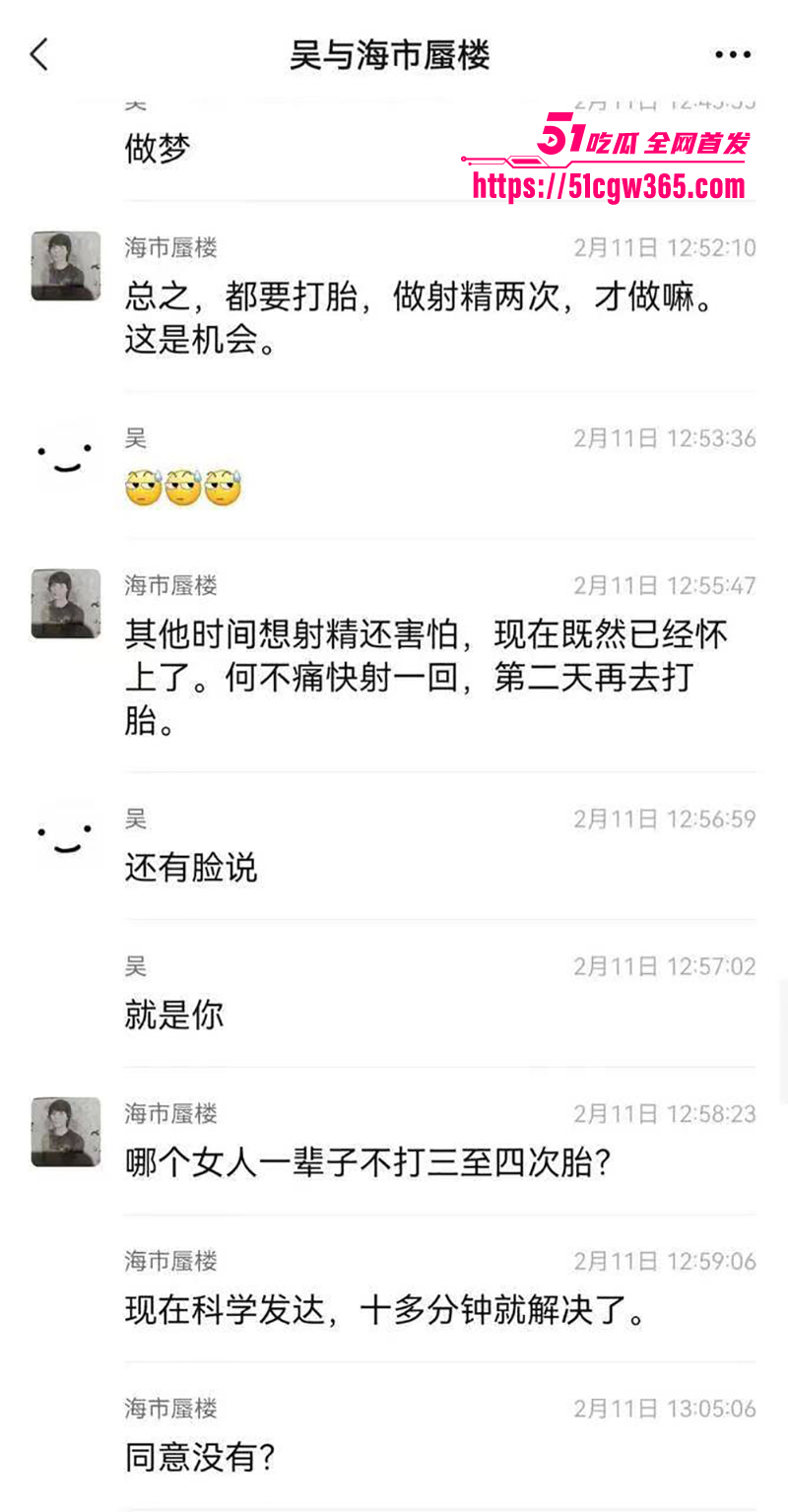Open the three-dot options menu
Viewport: 788px width, 1512px height.
[x=732, y=54]
